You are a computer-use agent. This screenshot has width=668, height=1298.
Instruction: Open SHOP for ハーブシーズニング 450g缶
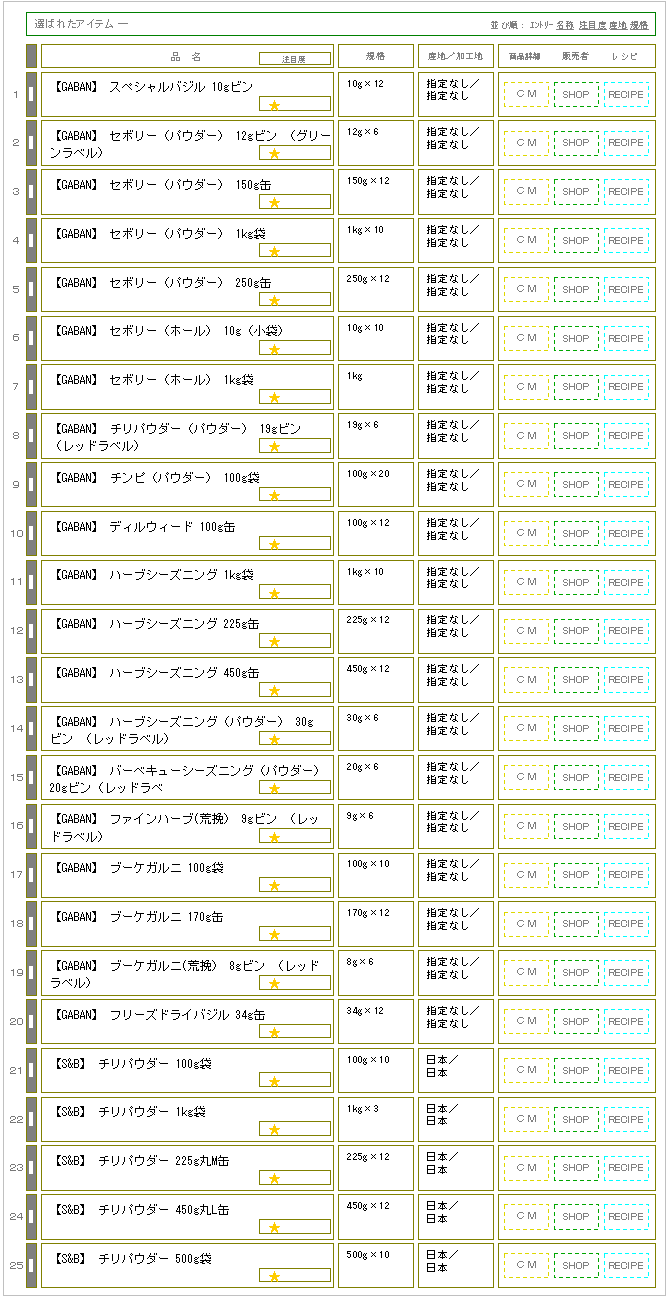[576, 680]
